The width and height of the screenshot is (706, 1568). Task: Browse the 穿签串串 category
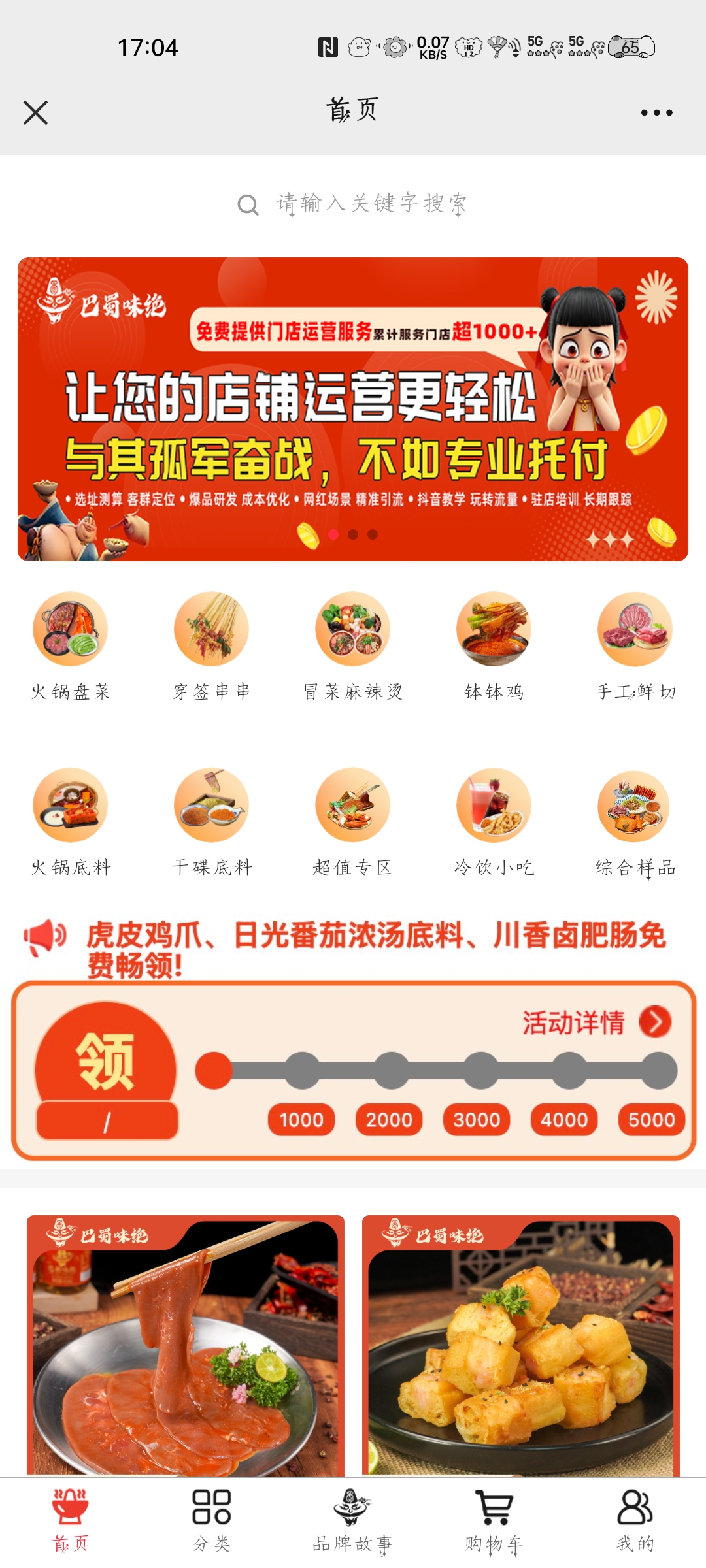click(212, 644)
